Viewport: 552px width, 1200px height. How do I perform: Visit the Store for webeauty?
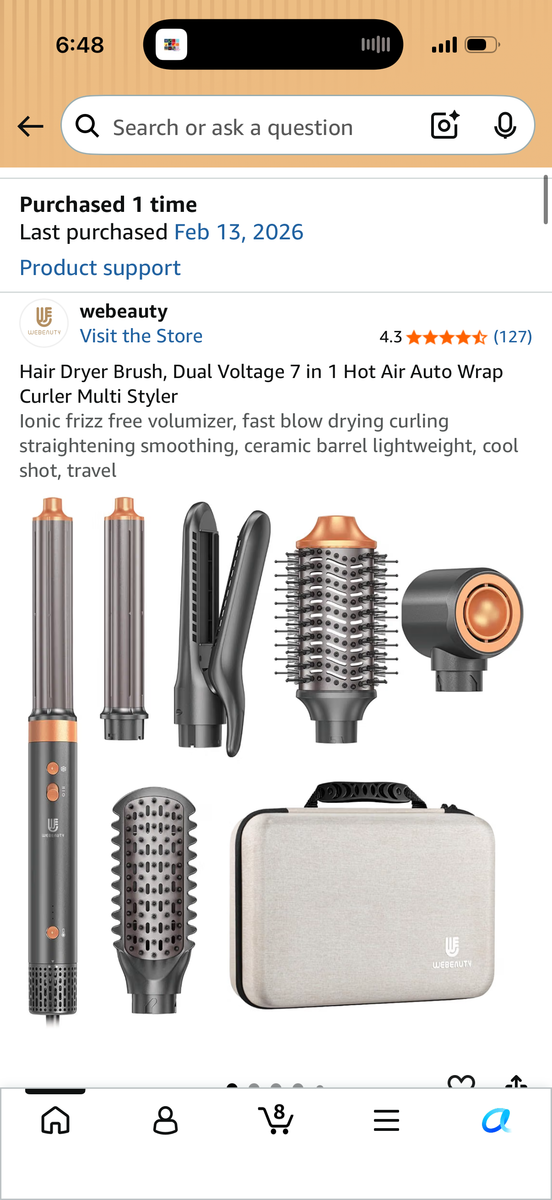click(141, 336)
